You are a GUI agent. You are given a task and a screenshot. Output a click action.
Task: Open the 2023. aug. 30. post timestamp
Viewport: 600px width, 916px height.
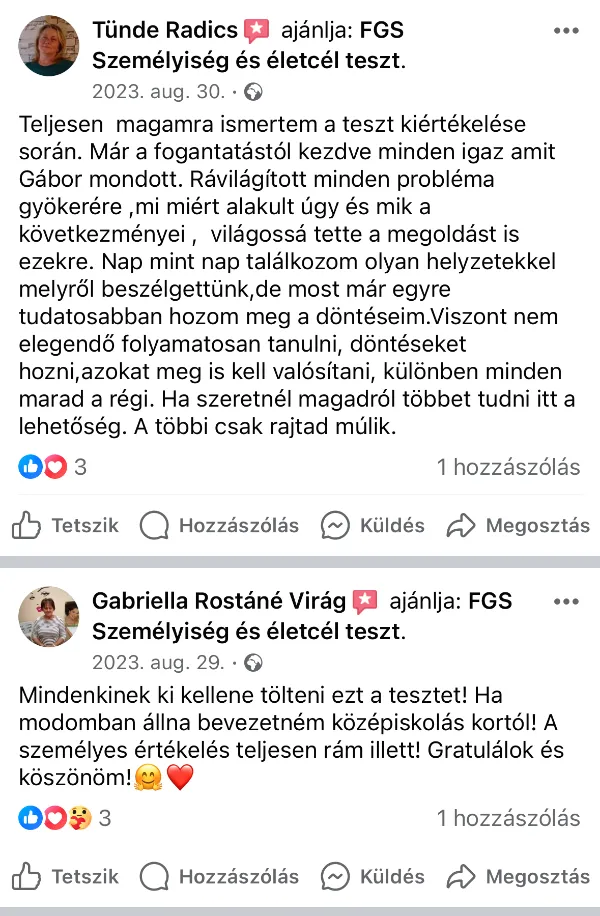tap(159, 92)
